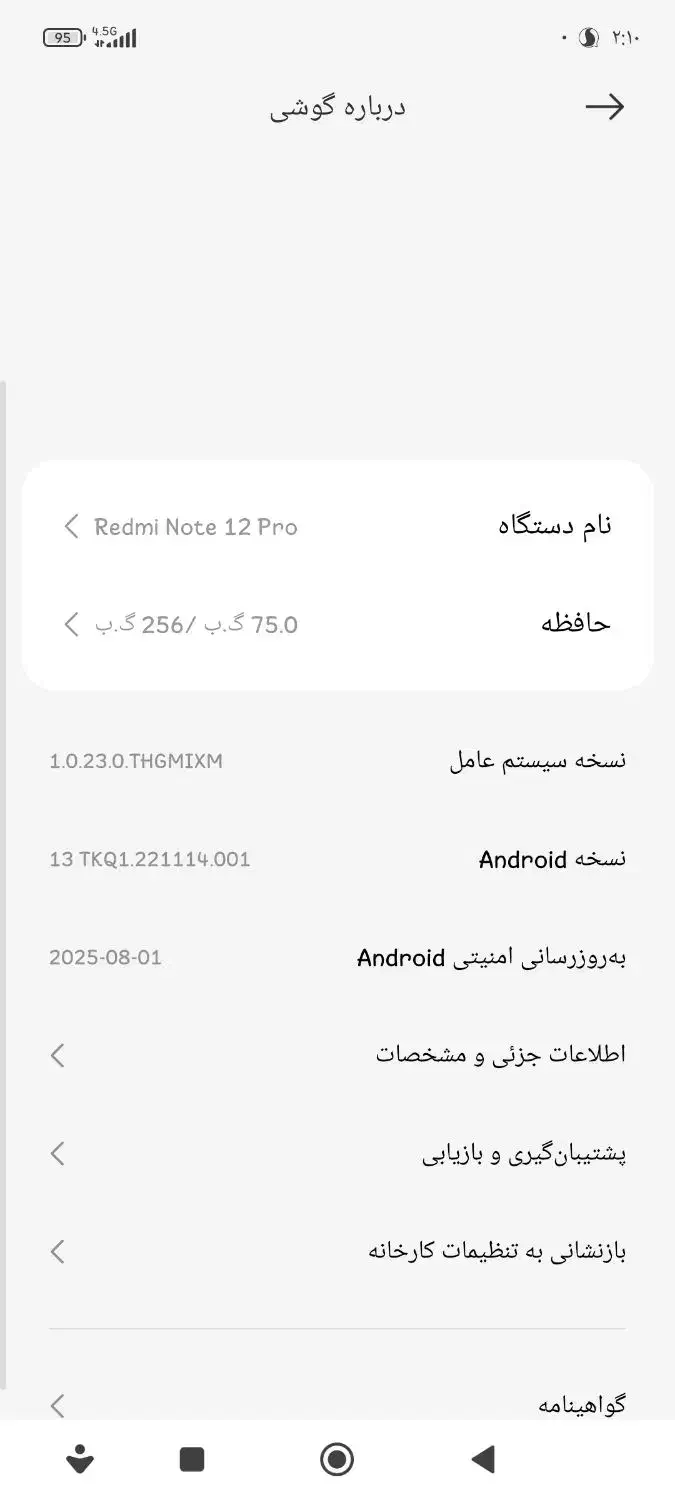This screenshot has width=675, height=1500.
Task: Open backup and restore (پشتیبان‌گیری و بازیابی)
Action: point(337,1154)
